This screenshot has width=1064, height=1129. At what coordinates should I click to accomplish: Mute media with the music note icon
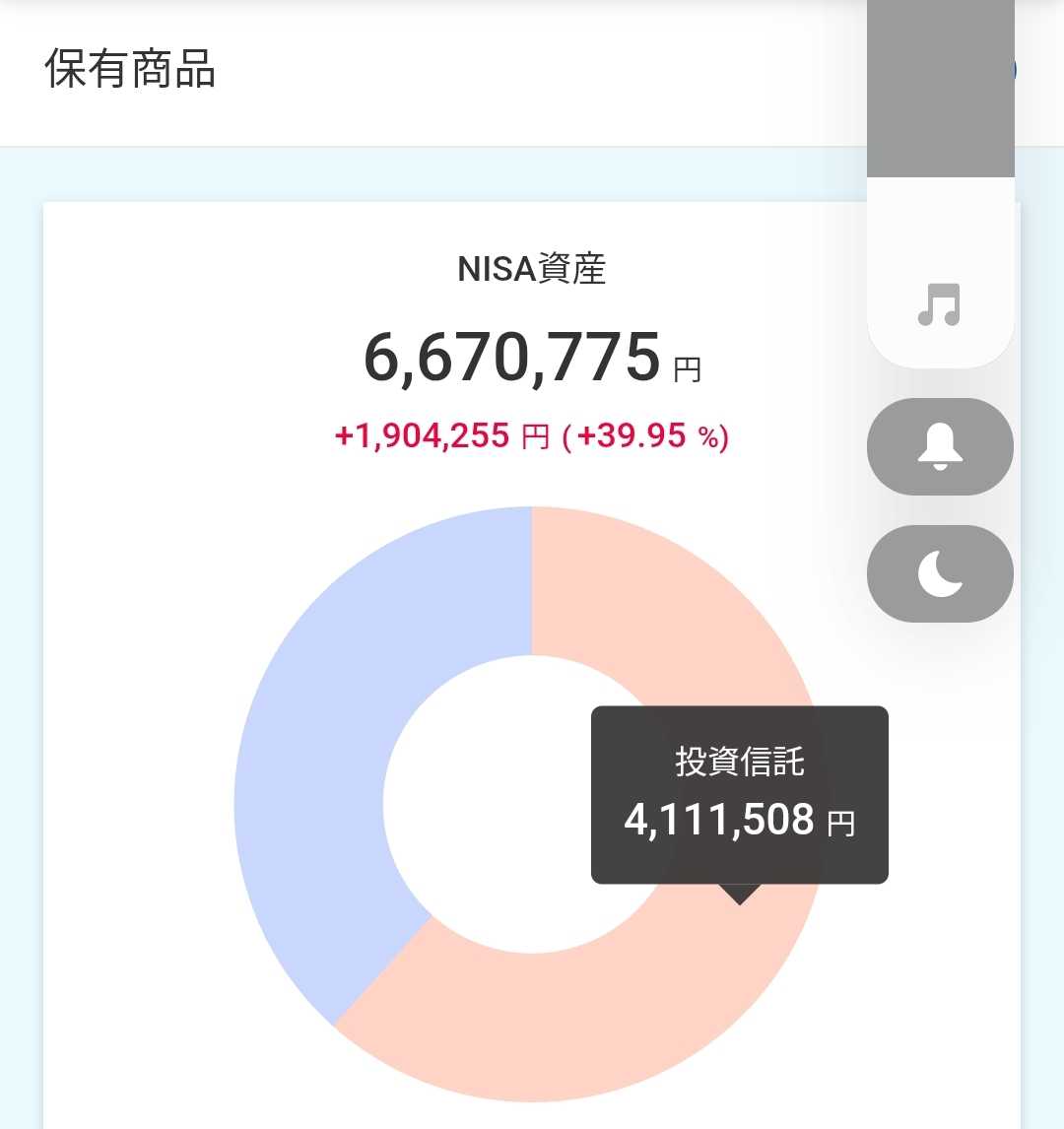coord(939,305)
